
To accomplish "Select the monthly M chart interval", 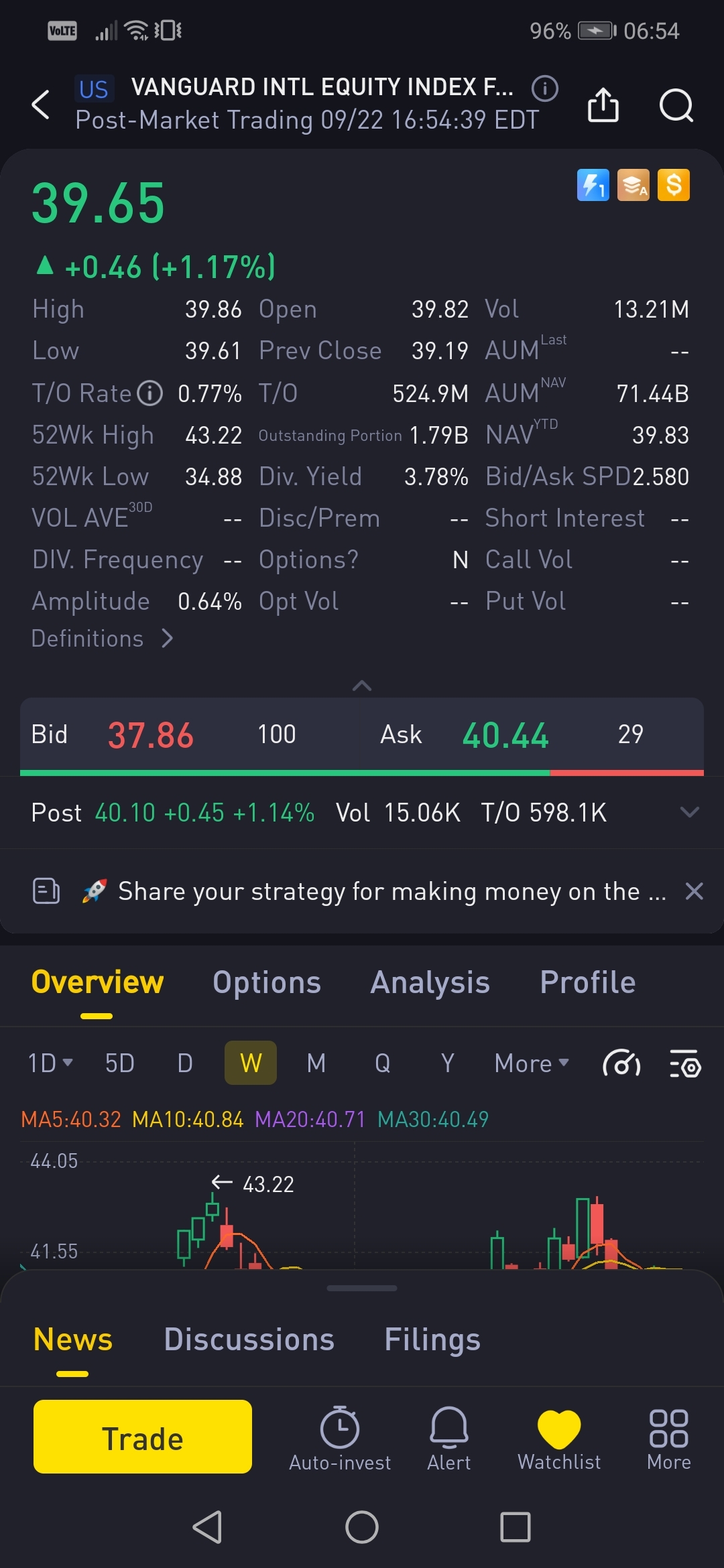I will (316, 1063).
